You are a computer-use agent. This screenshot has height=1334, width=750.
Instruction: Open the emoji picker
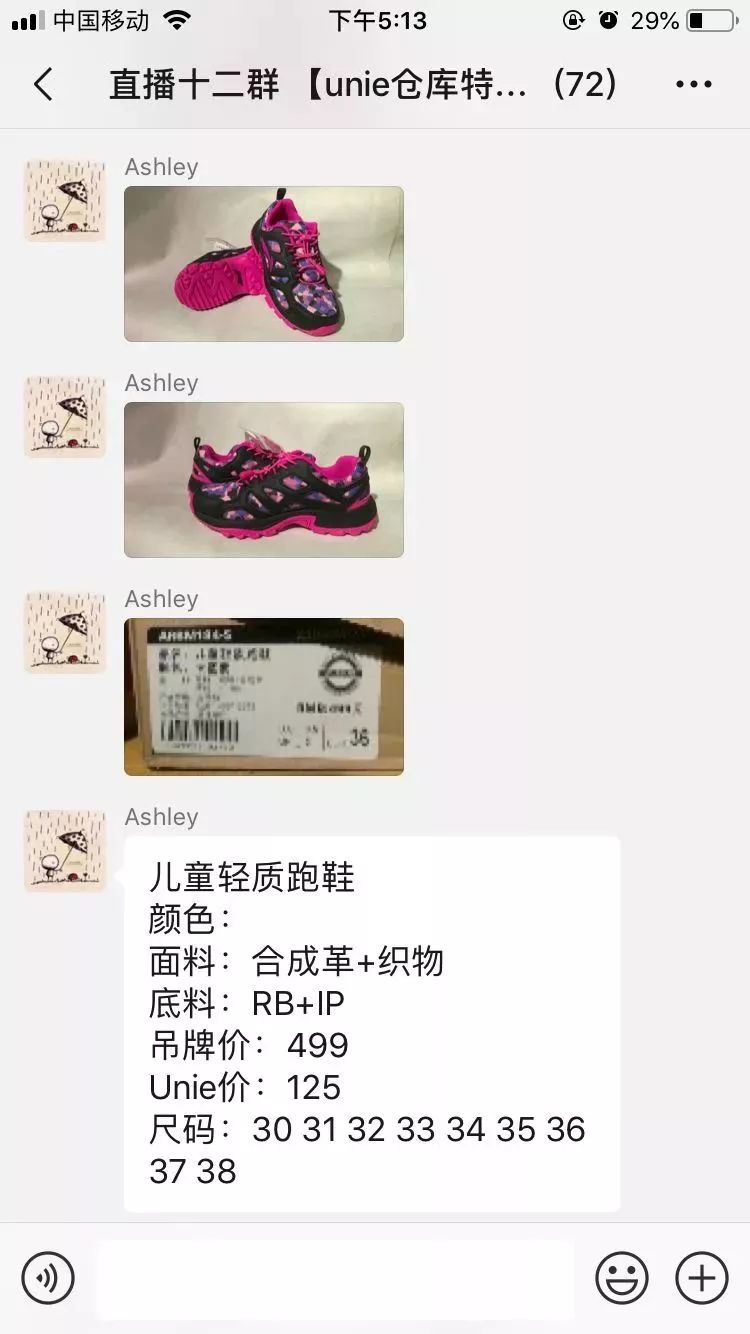click(x=622, y=1278)
